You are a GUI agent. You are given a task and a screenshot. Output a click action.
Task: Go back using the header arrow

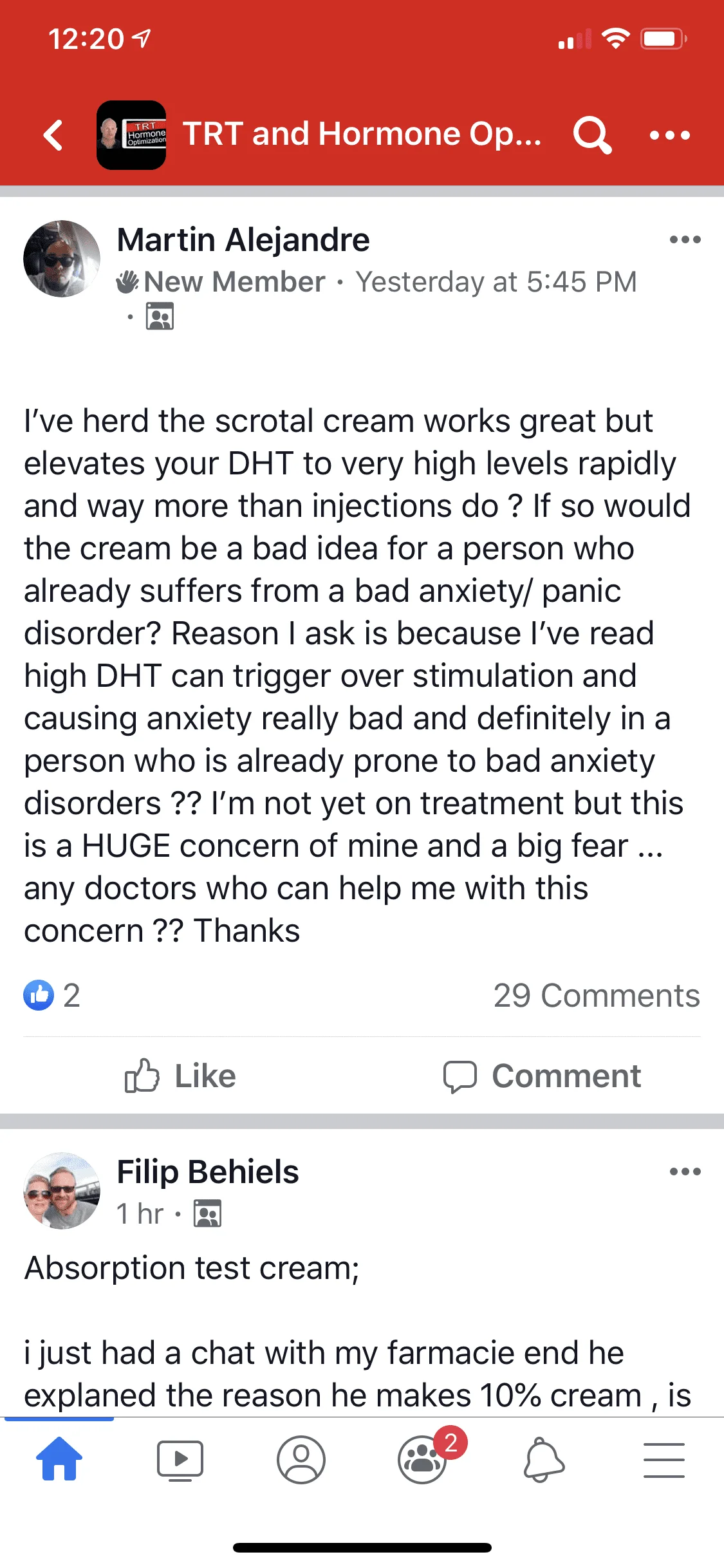coord(53,135)
